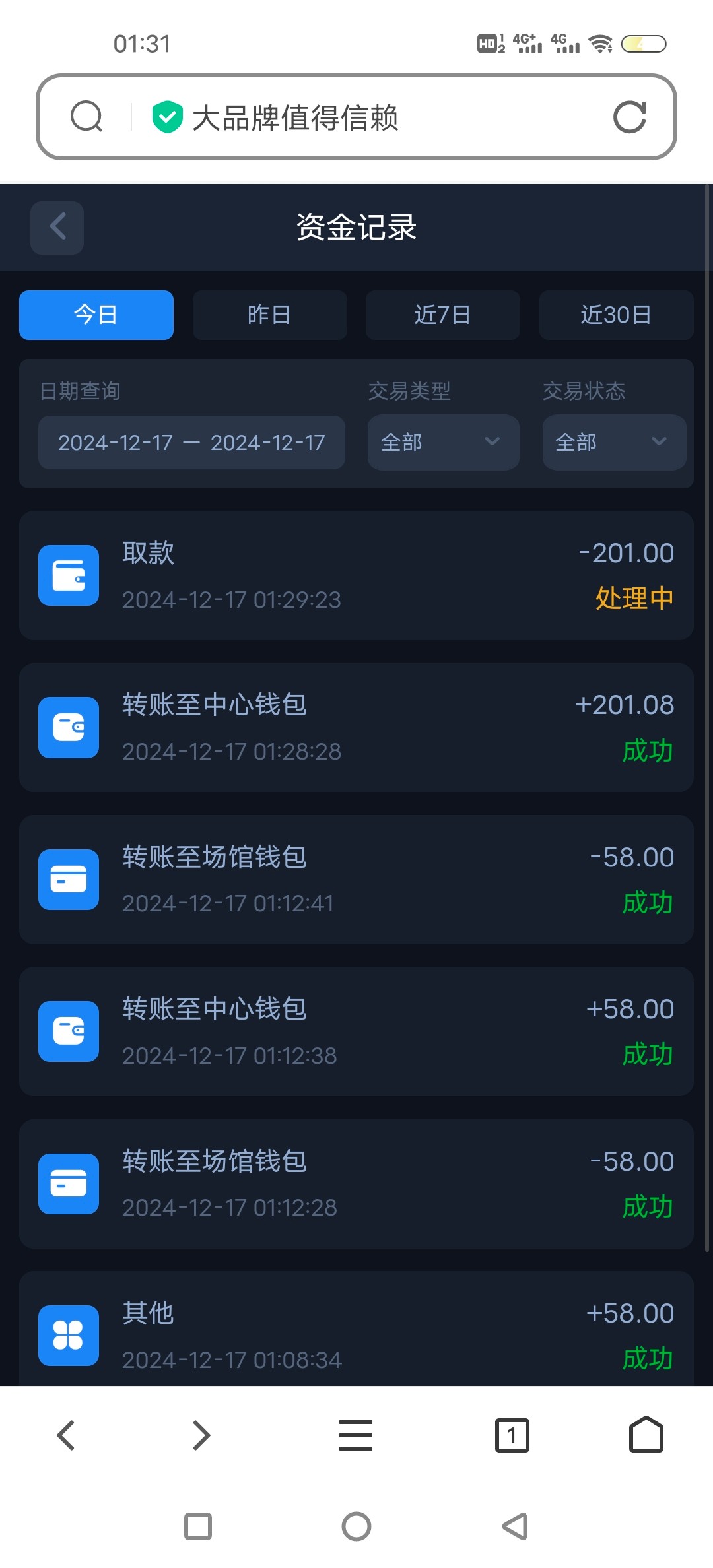Screen dimensions: 713x1568
Task: Open the 转账至中心钱包 +201.08 record
Action: pos(356,727)
